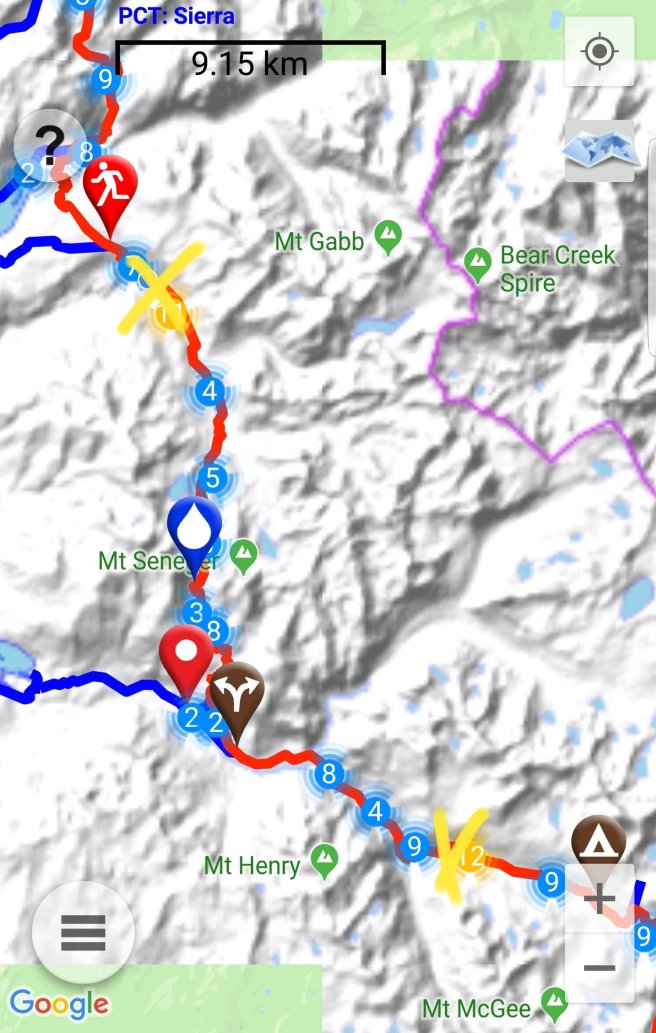Zoom out with the minus button
656x1033 pixels.
point(599,967)
